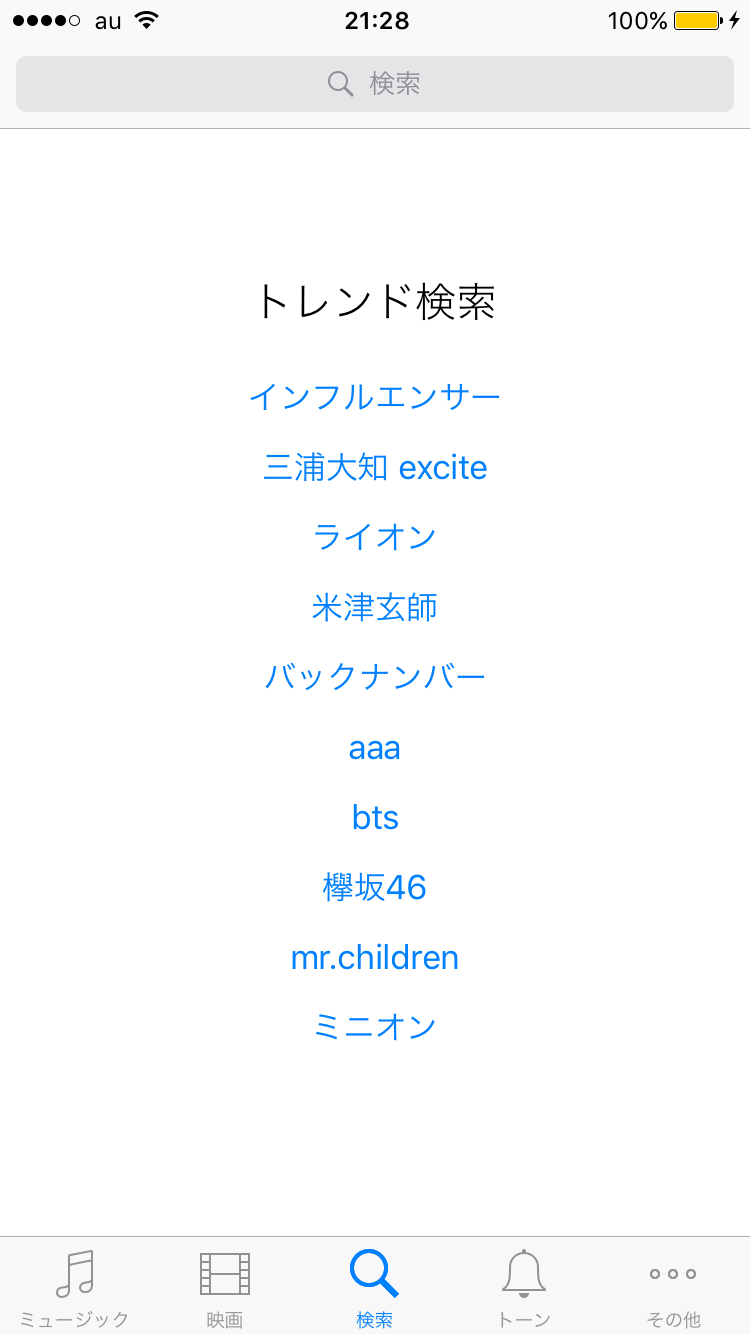
Task: Go to the 映画 tab
Action: pos(225,1288)
